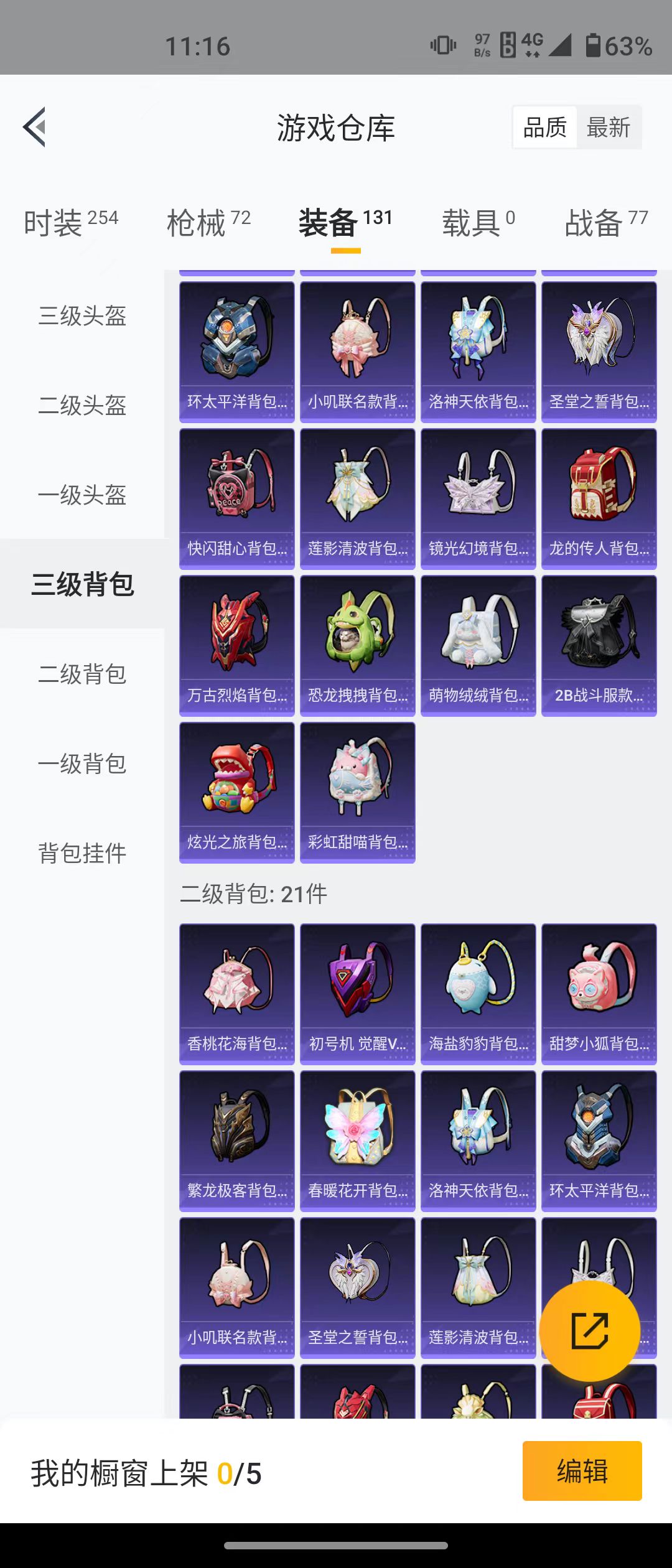Sort items by 最新

[608, 128]
